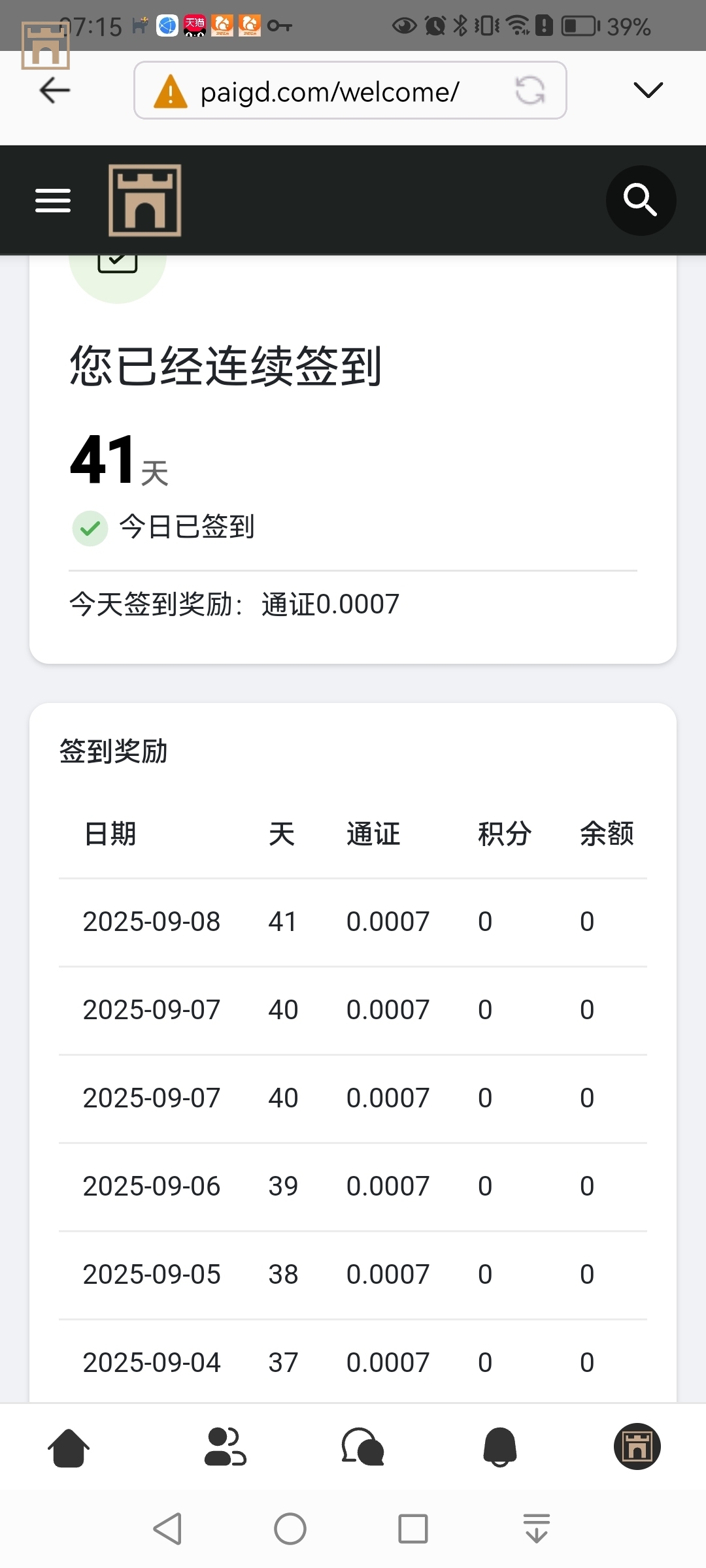Expand the browser dropdown chevron
Viewport: 706px width, 1568px height.
[648, 90]
